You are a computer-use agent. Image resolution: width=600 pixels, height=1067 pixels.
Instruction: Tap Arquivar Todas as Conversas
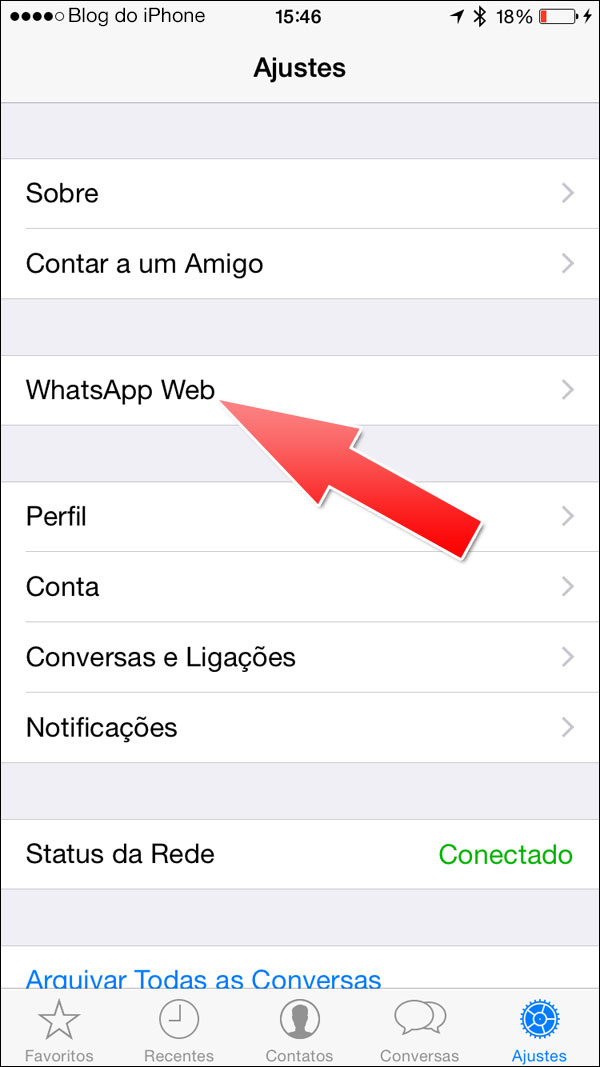[204, 975]
